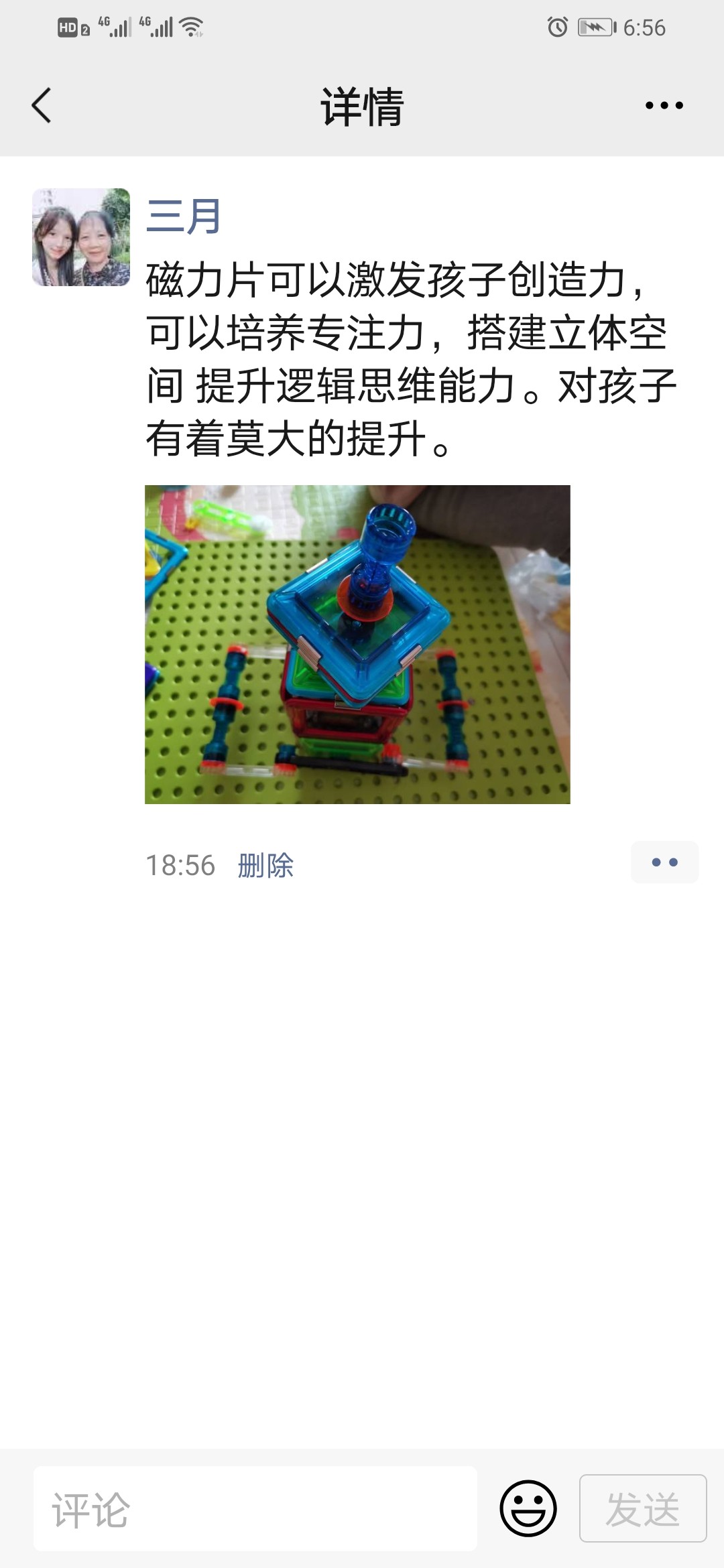Image resolution: width=724 pixels, height=1568 pixels.
Task: Open the top-right three-dot menu
Action: [x=664, y=105]
